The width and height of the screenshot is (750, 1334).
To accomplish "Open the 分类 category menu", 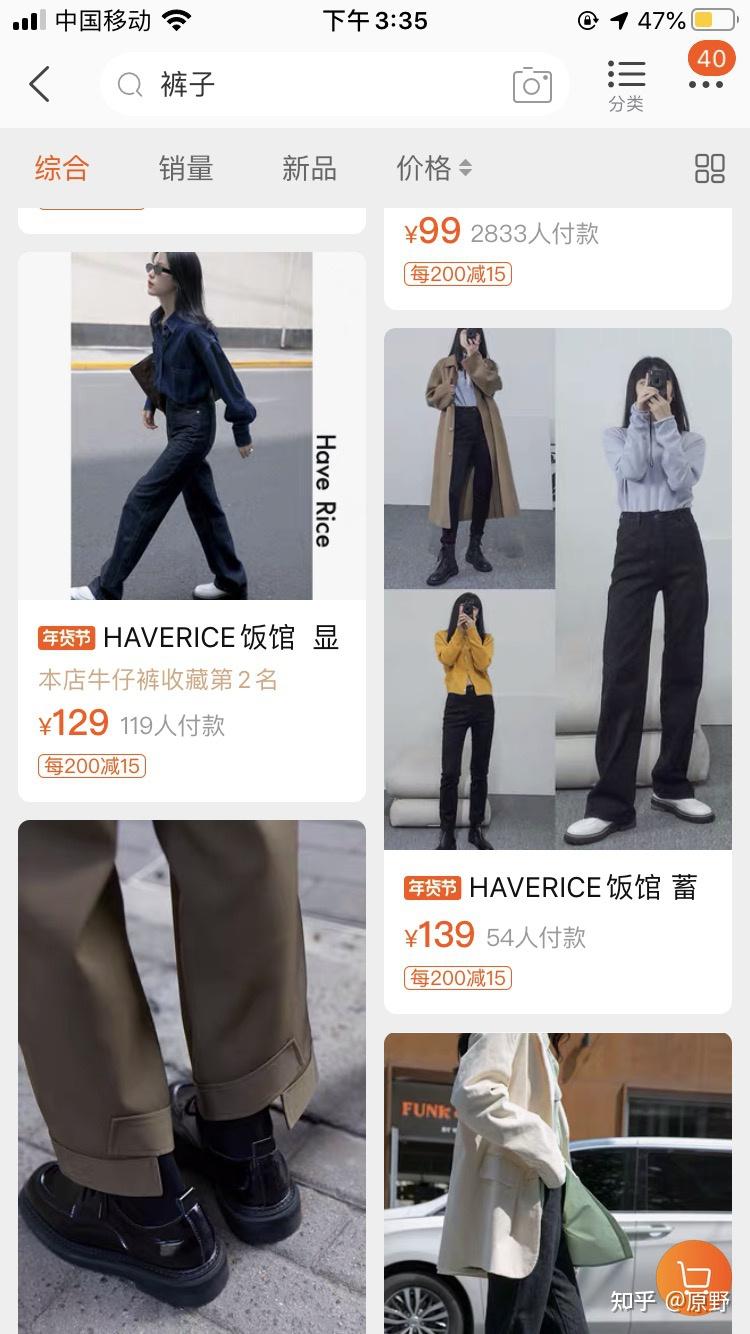I will tap(626, 85).
